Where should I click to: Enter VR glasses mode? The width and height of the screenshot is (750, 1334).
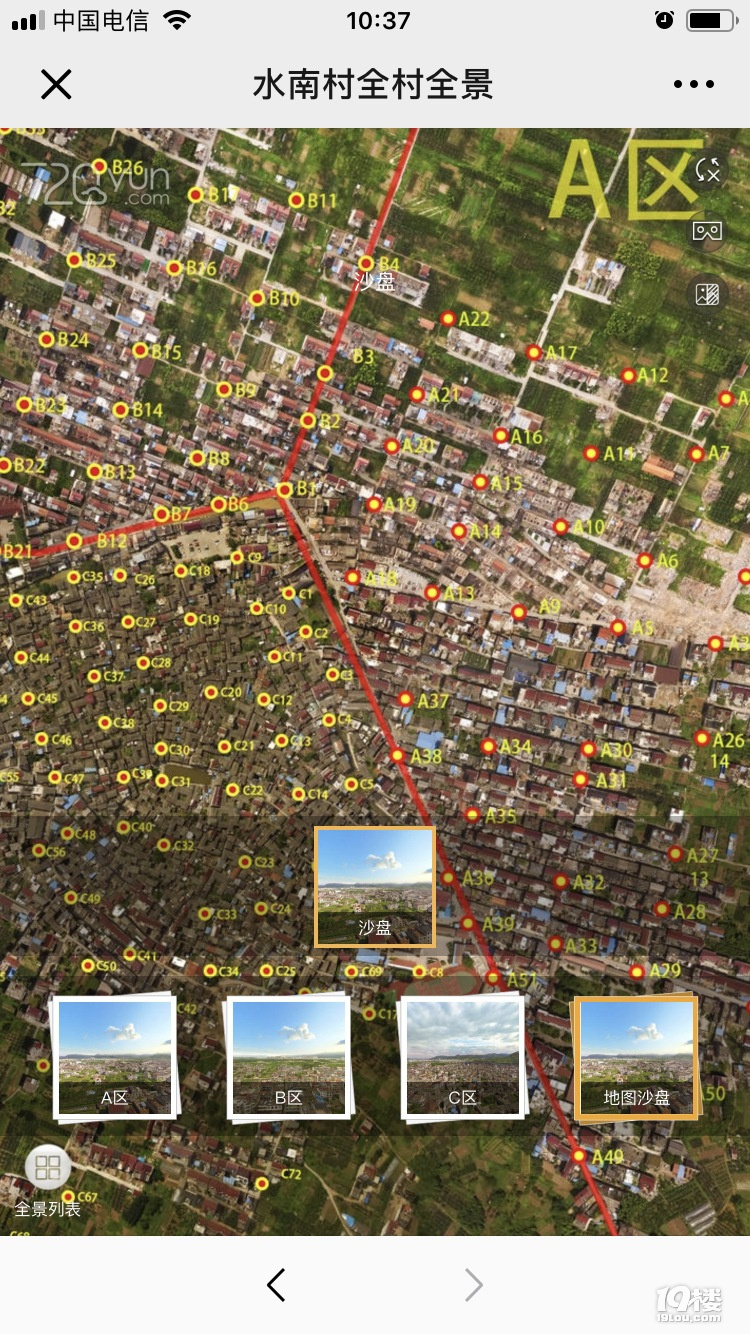[708, 231]
